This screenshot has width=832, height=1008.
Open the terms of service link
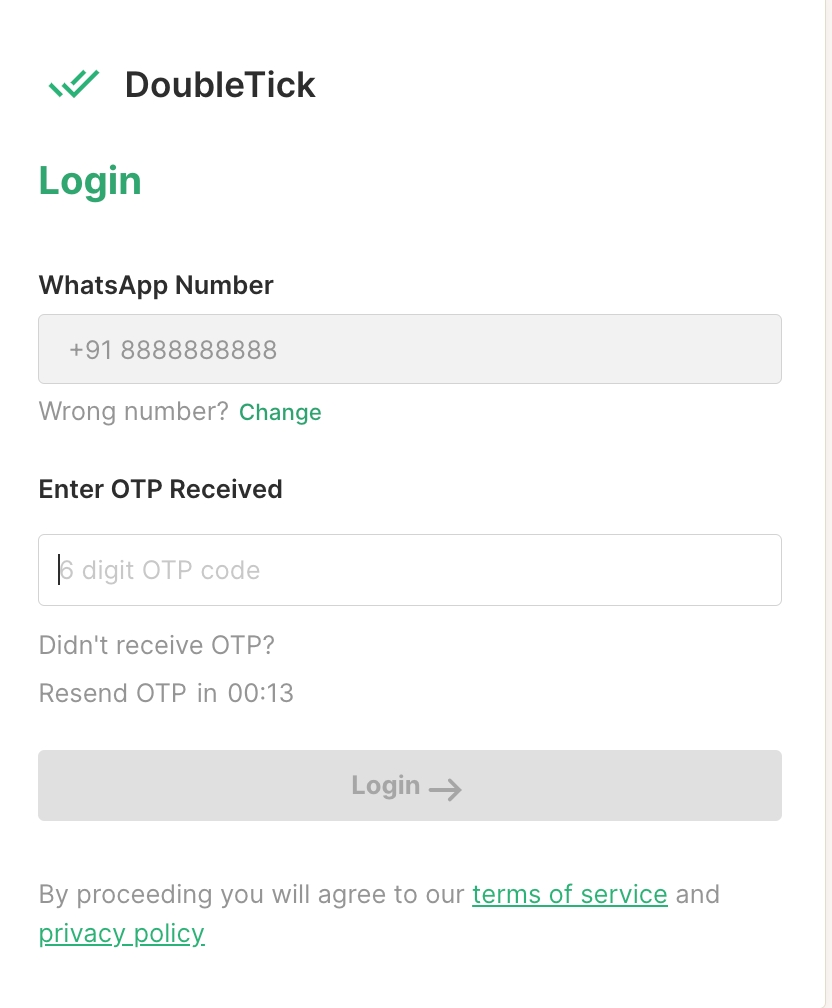coord(569,893)
